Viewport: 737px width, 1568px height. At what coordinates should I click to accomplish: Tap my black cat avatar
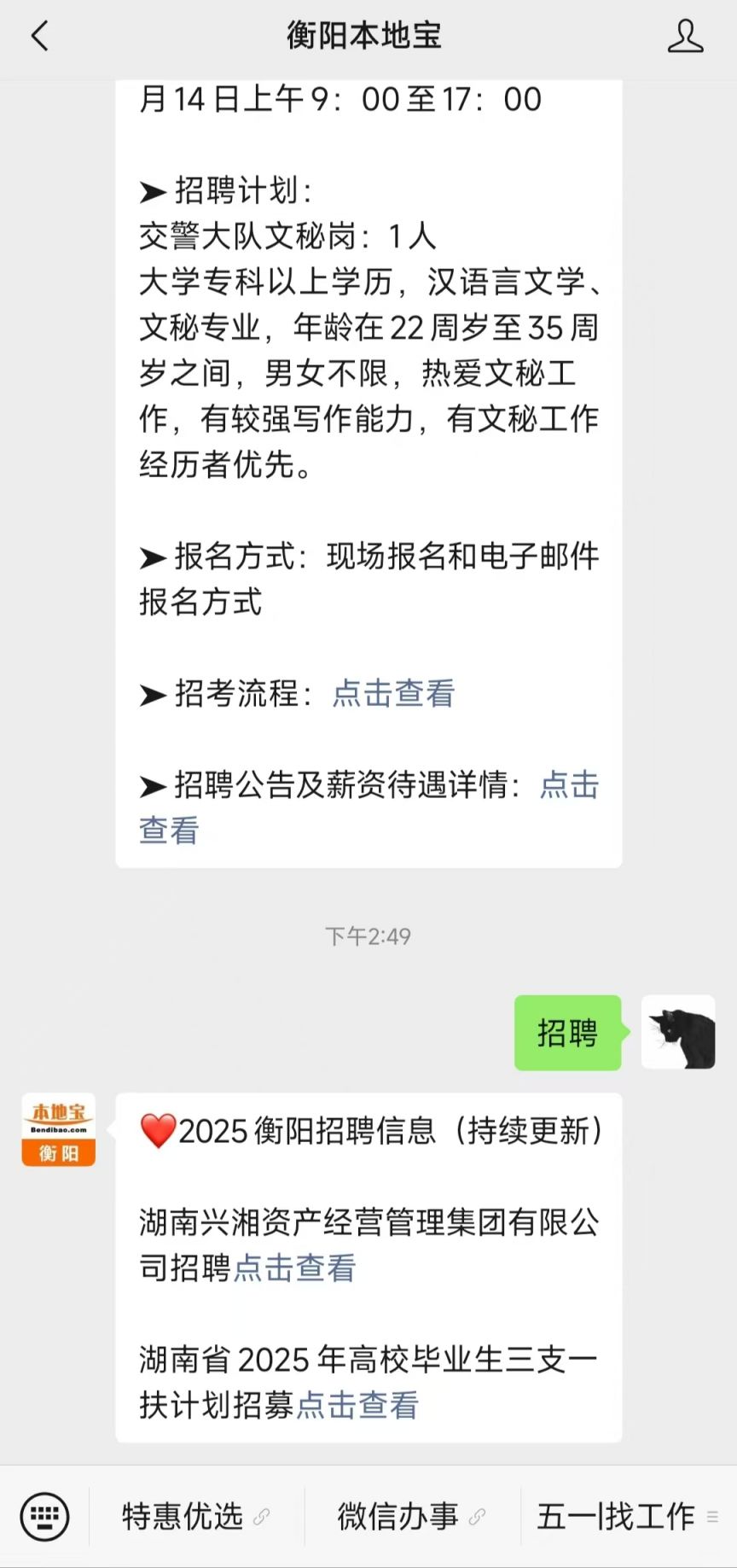pyautogui.click(x=678, y=1032)
